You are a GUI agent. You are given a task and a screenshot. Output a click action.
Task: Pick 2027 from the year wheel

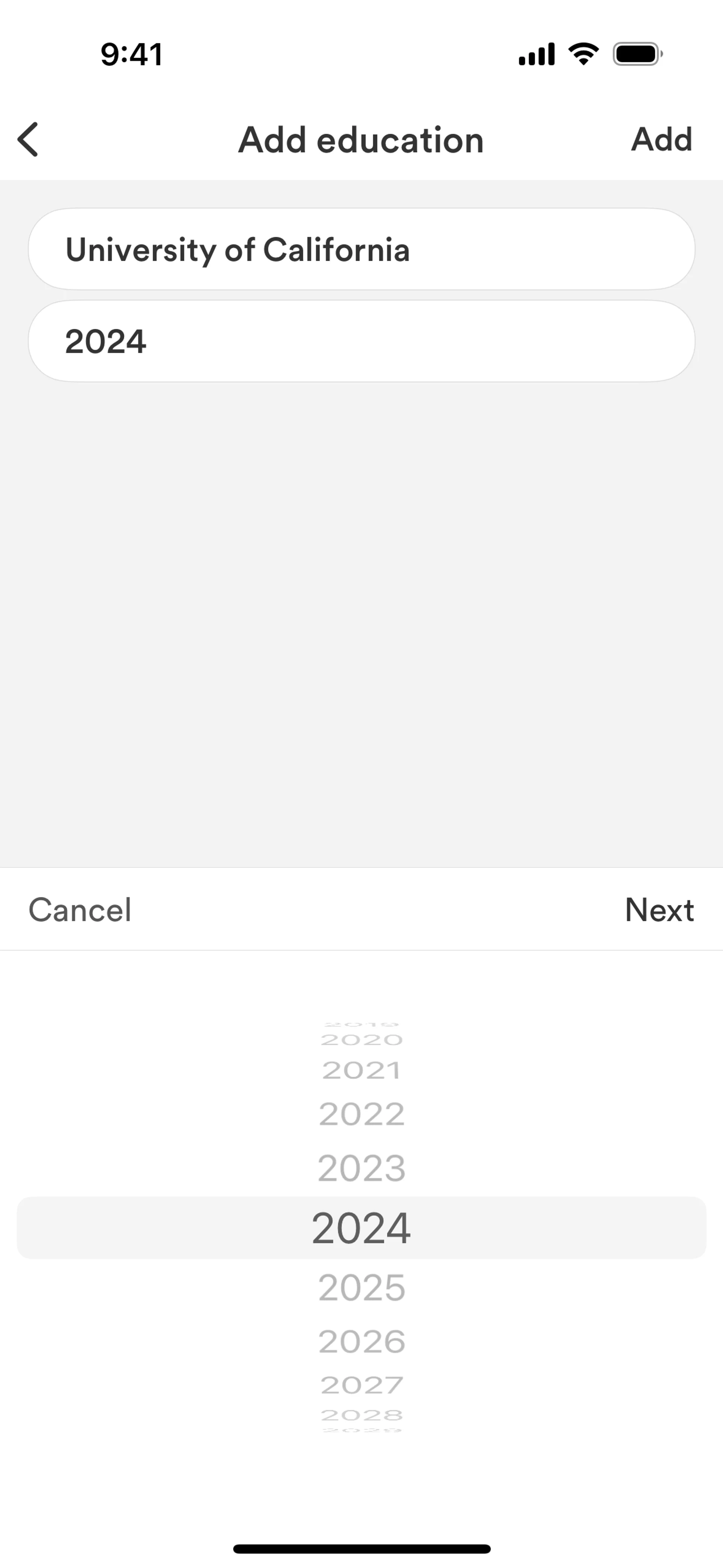[361, 1385]
